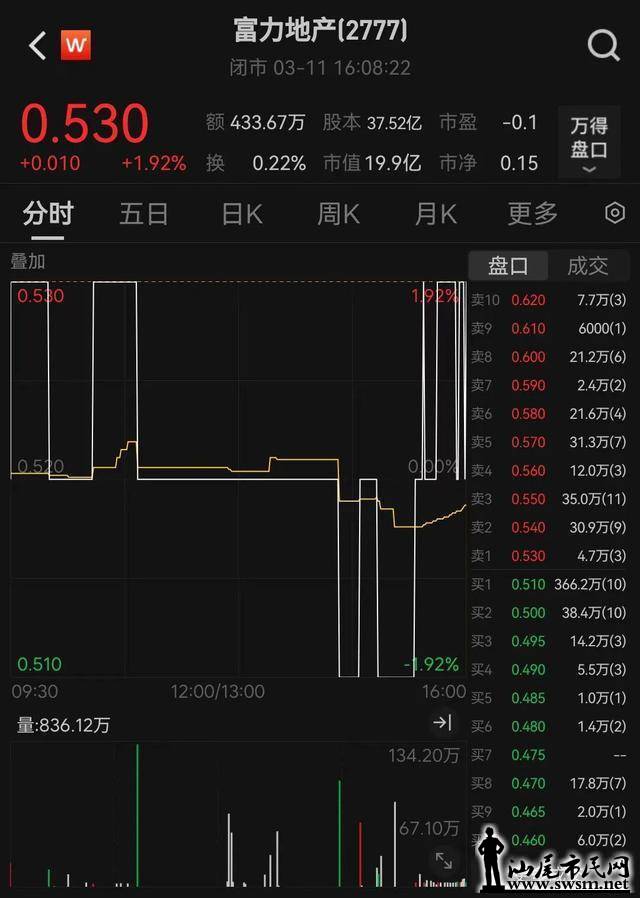Show the 月K chart tab
The width and height of the screenshot is (640, 898).
click(435, 213)
